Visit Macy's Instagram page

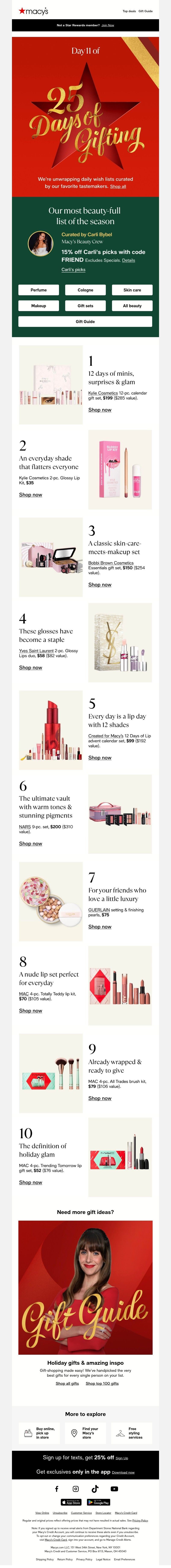point(75,1489)
